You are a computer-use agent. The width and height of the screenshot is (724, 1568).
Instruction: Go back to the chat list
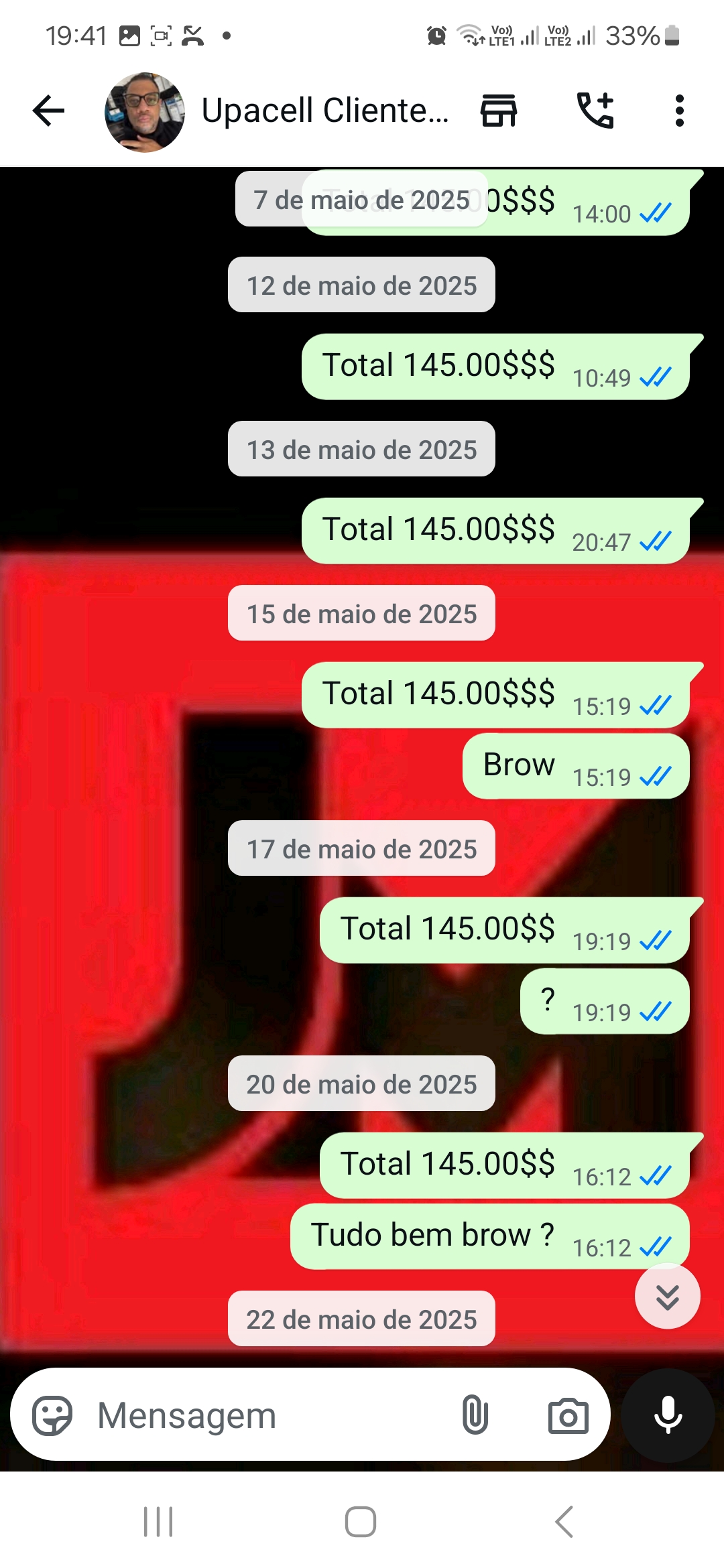point(48,111)
